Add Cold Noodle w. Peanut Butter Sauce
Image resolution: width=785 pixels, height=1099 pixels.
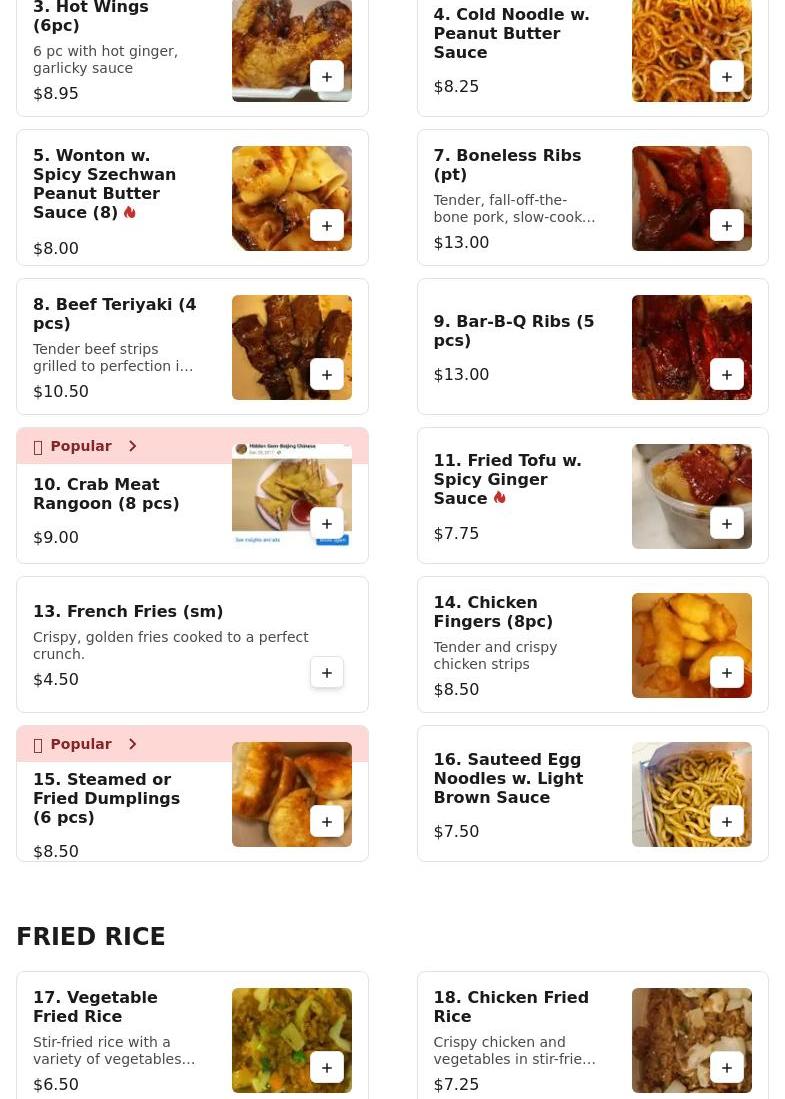727,77
